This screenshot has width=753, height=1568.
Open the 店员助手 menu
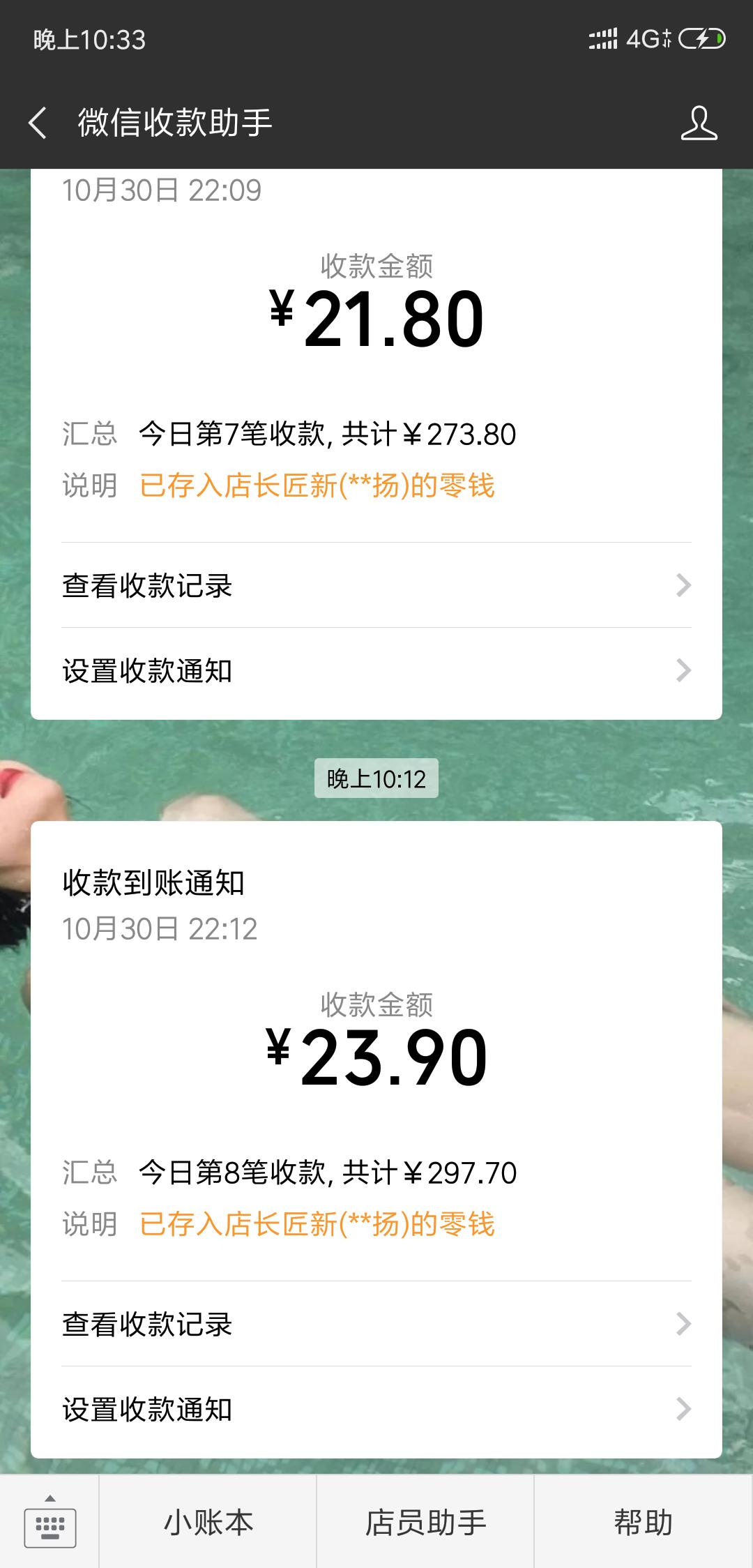tap(425, 1522)
